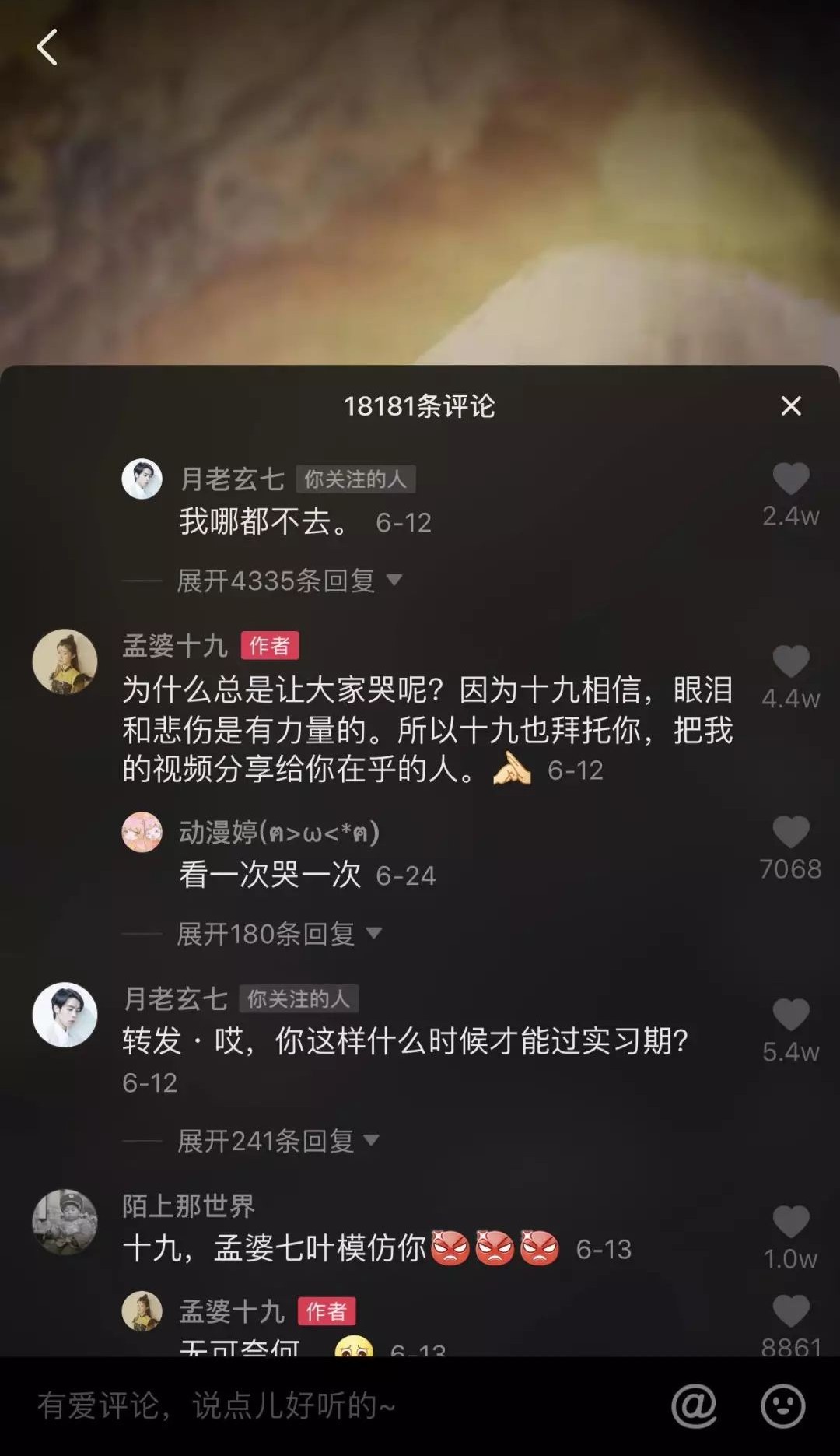The height and width of the screenshot is (1456, 840).
Task: Expand 展开180条回复 replies
Action: (278, 934)
